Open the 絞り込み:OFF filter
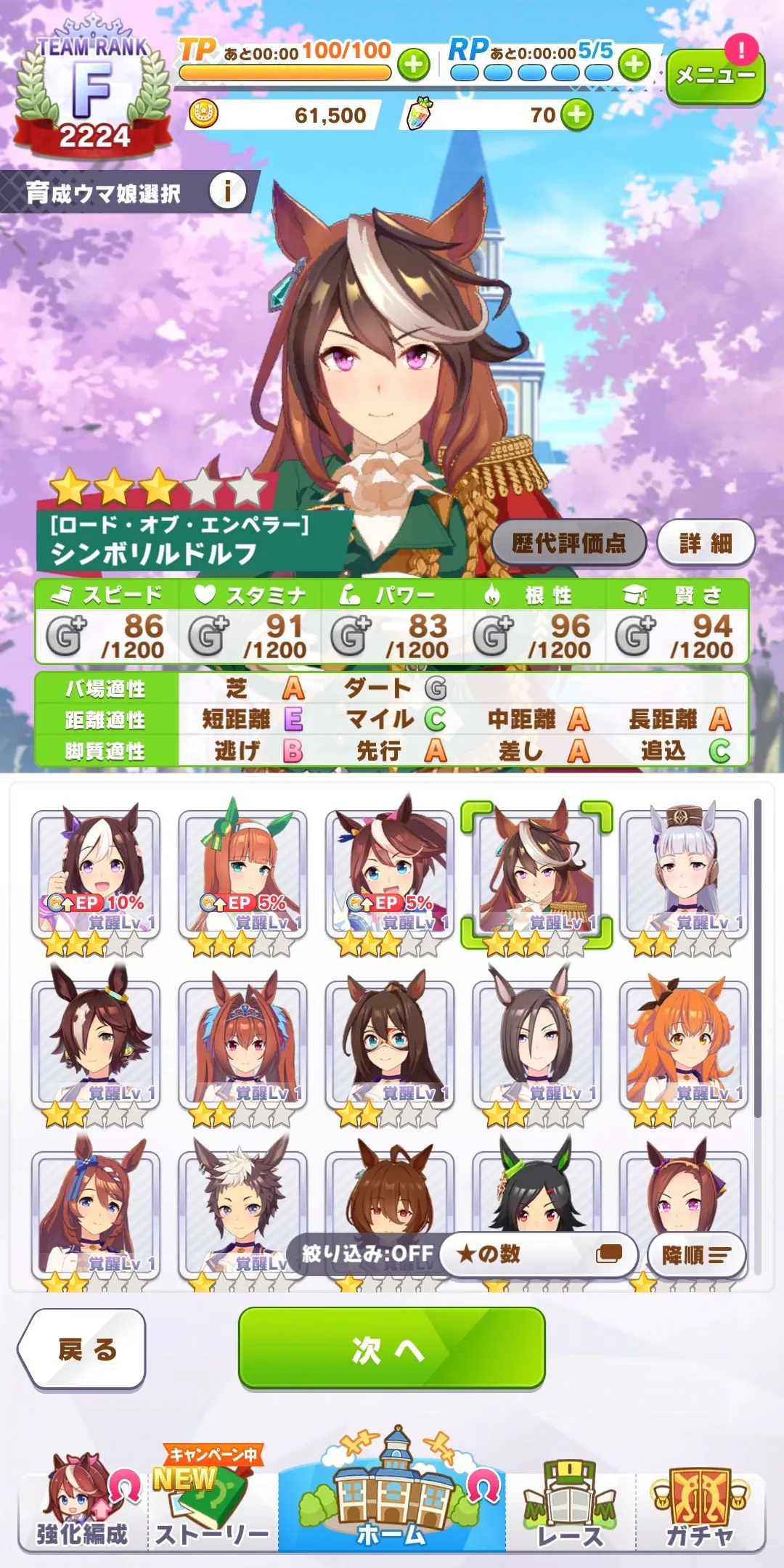The image size is (784, 1568). pos(367,1254)
